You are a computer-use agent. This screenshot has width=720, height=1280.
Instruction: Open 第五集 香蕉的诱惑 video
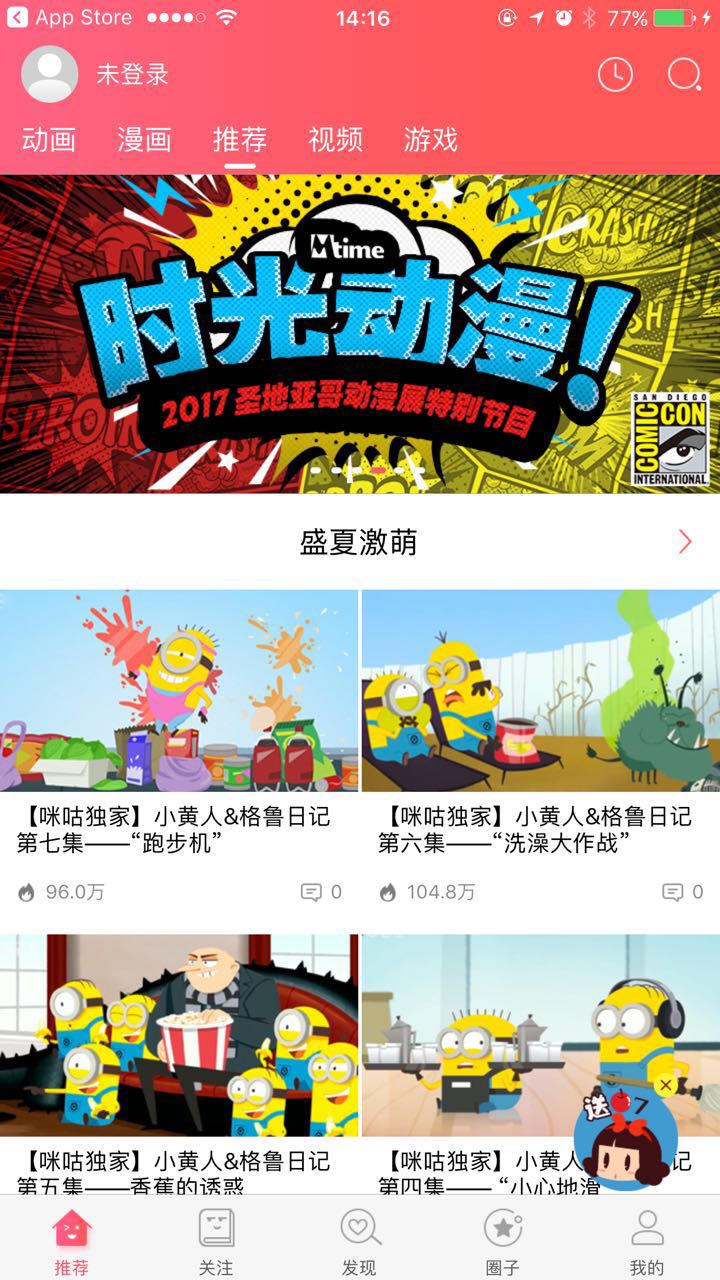pos(179,1035)
